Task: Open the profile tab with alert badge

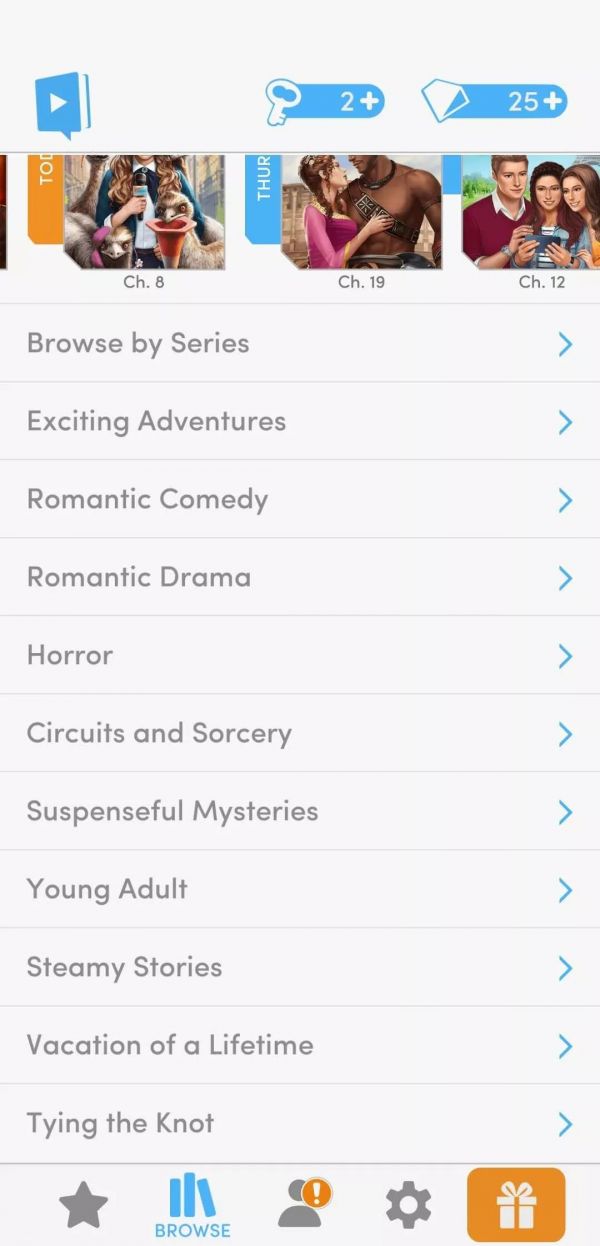Action: tap(302, 1205)
